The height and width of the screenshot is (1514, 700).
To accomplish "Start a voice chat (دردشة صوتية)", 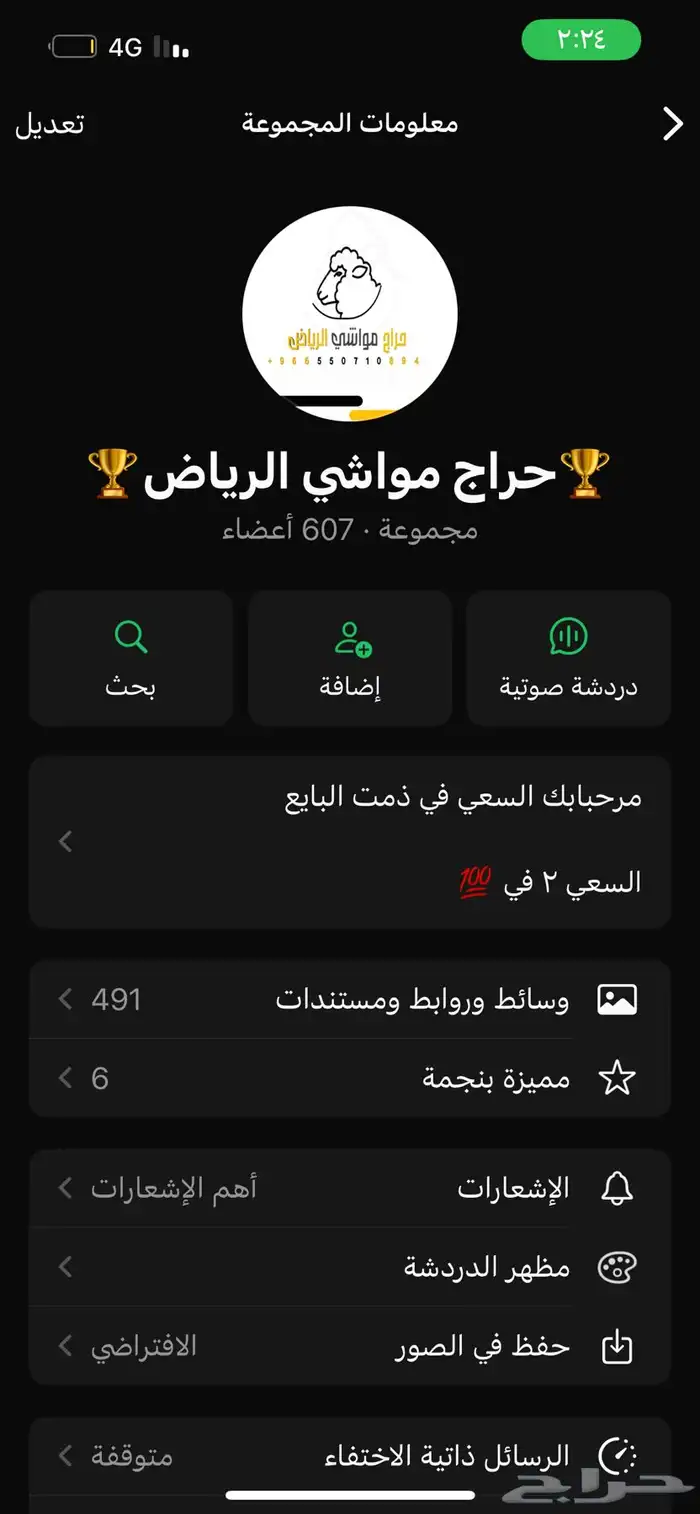I will 568,657.
